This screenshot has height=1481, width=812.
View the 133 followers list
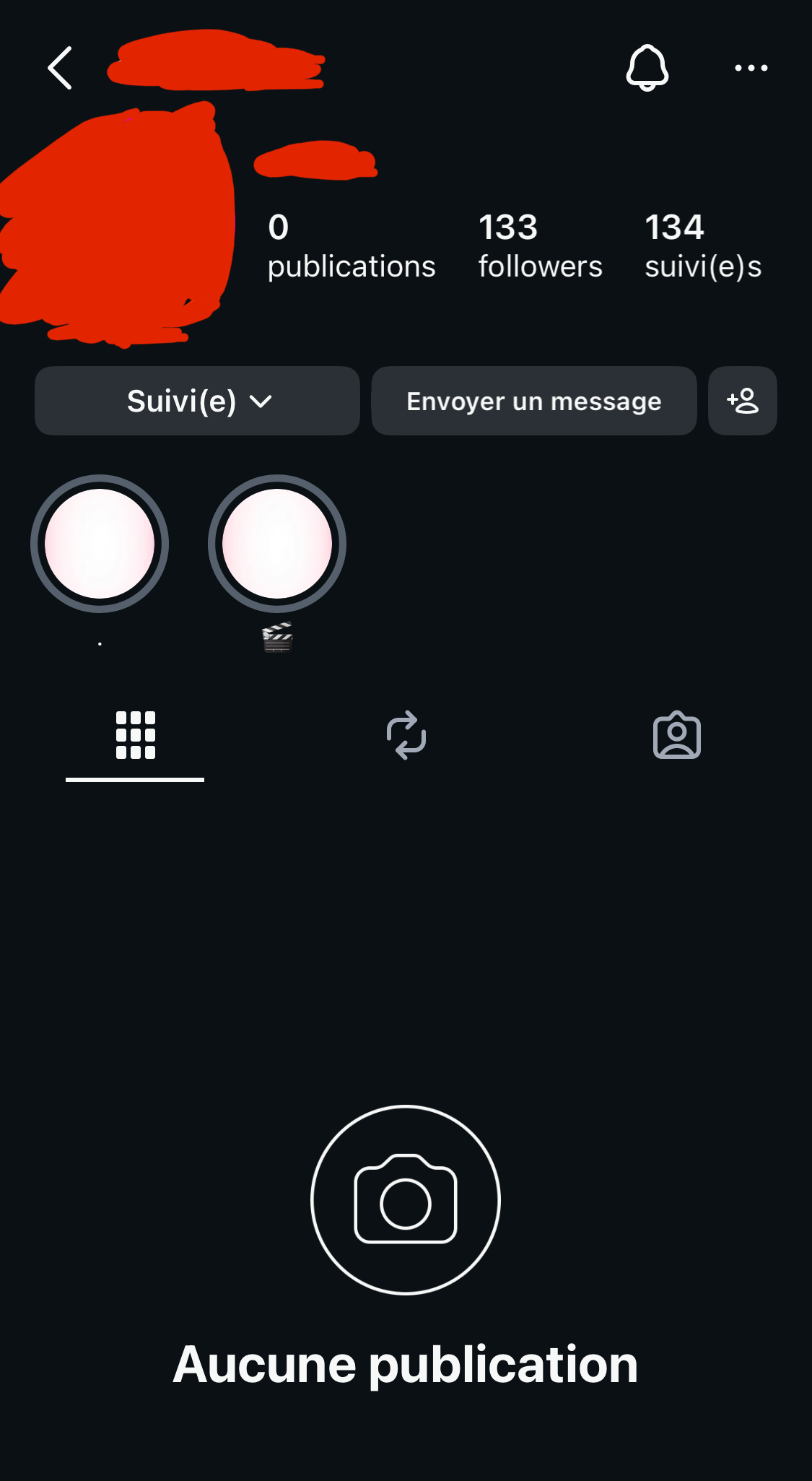(x=540, y=246)
